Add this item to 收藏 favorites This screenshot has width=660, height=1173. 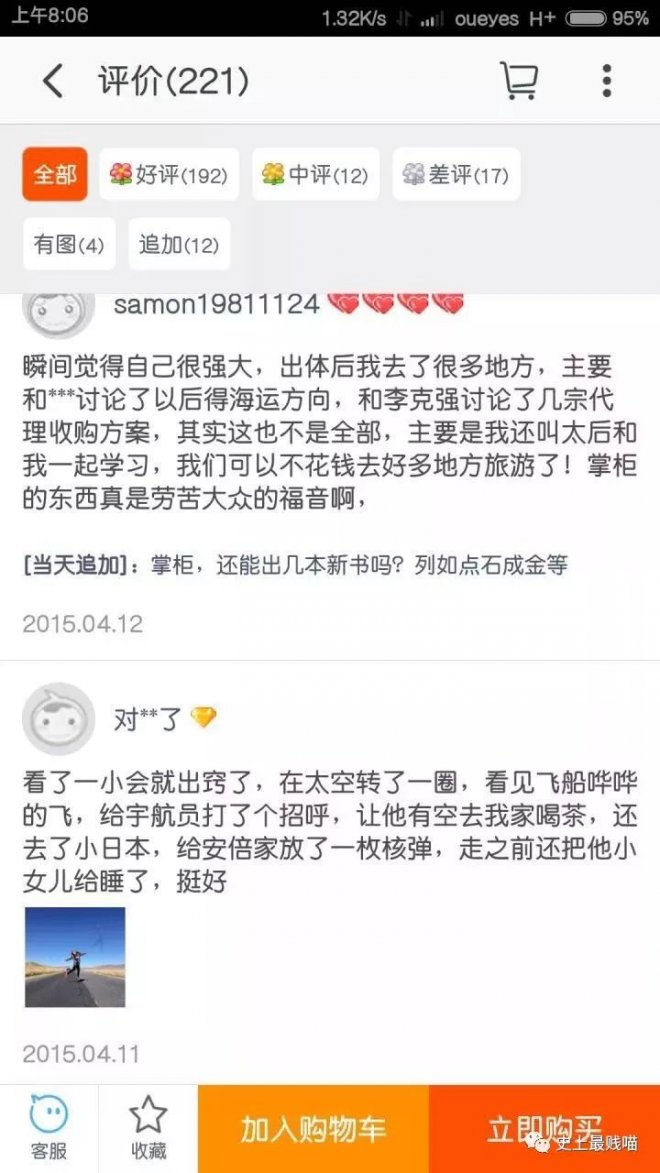tap(148, 1128)
